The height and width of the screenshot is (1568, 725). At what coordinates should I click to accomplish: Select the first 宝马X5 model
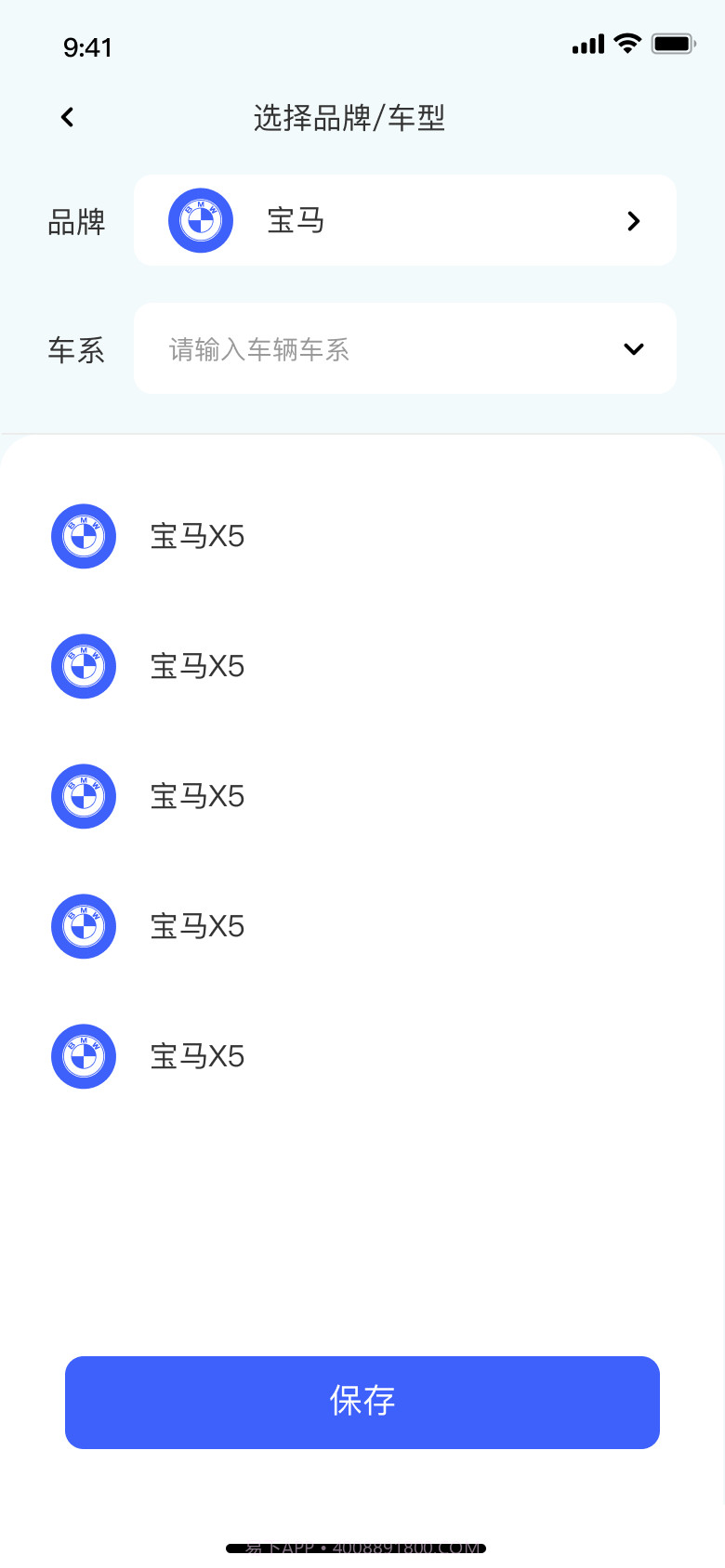point(197,536)
